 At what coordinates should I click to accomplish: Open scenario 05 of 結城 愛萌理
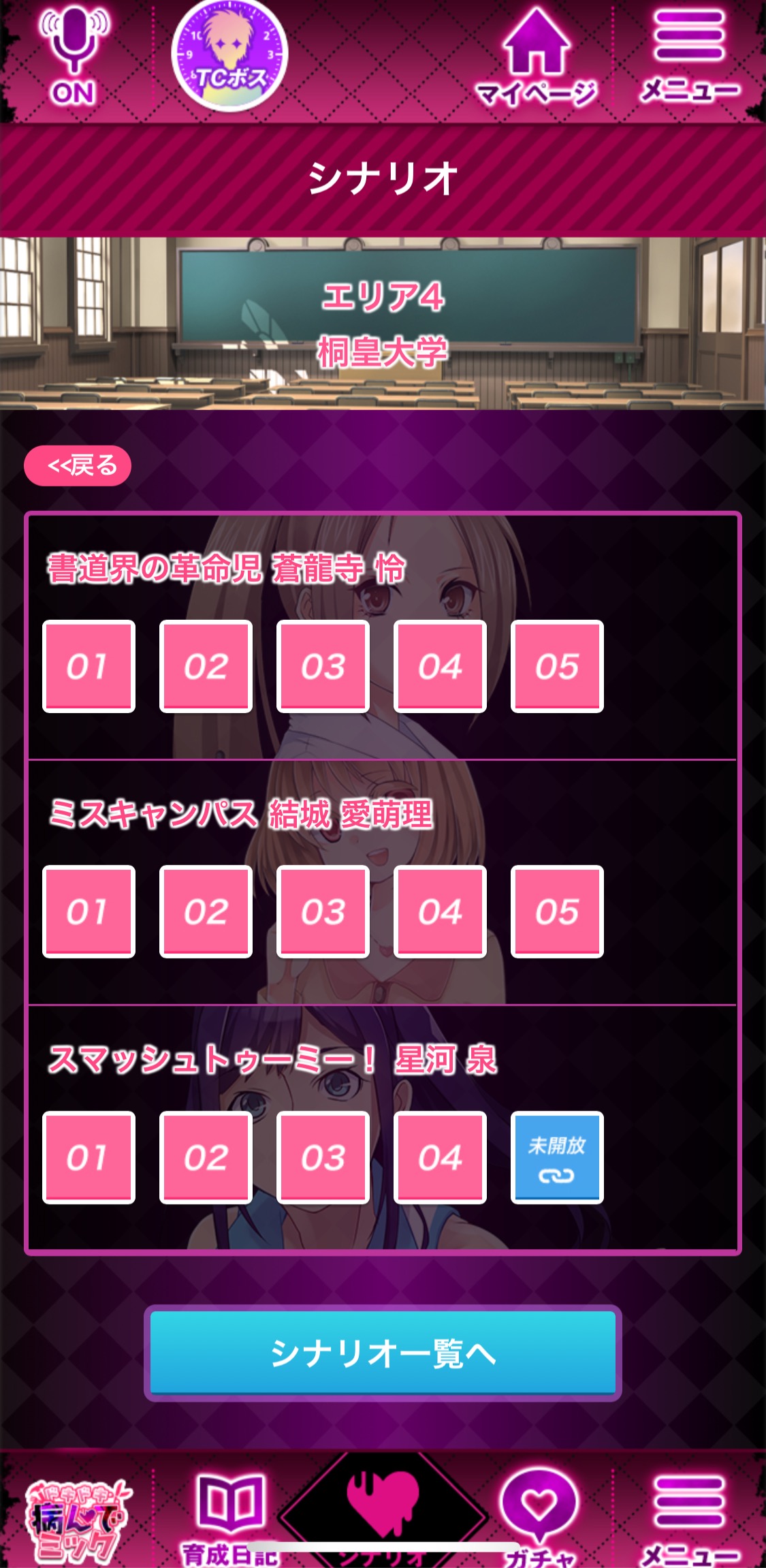[x=557, y=911]
